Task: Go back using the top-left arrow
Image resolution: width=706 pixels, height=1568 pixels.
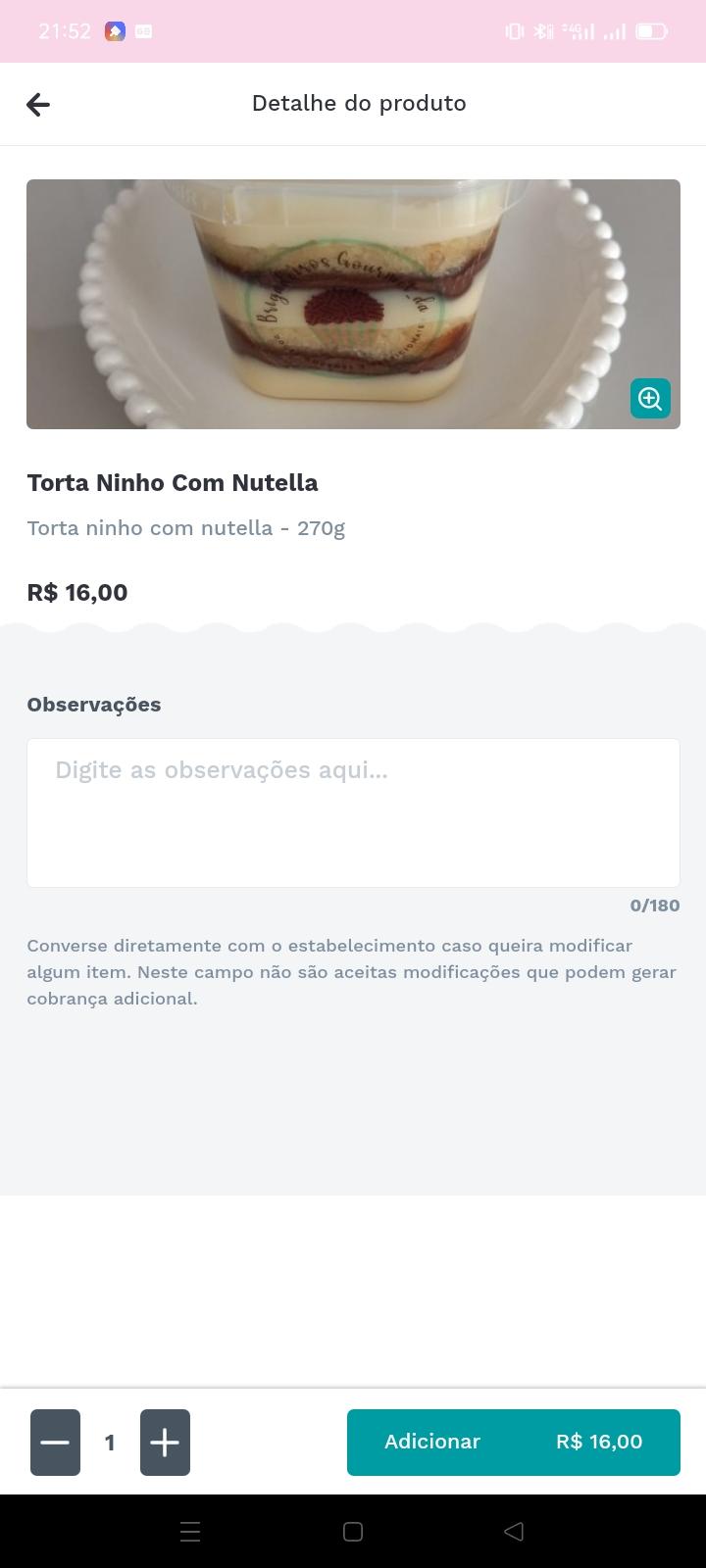Action: 38,104
